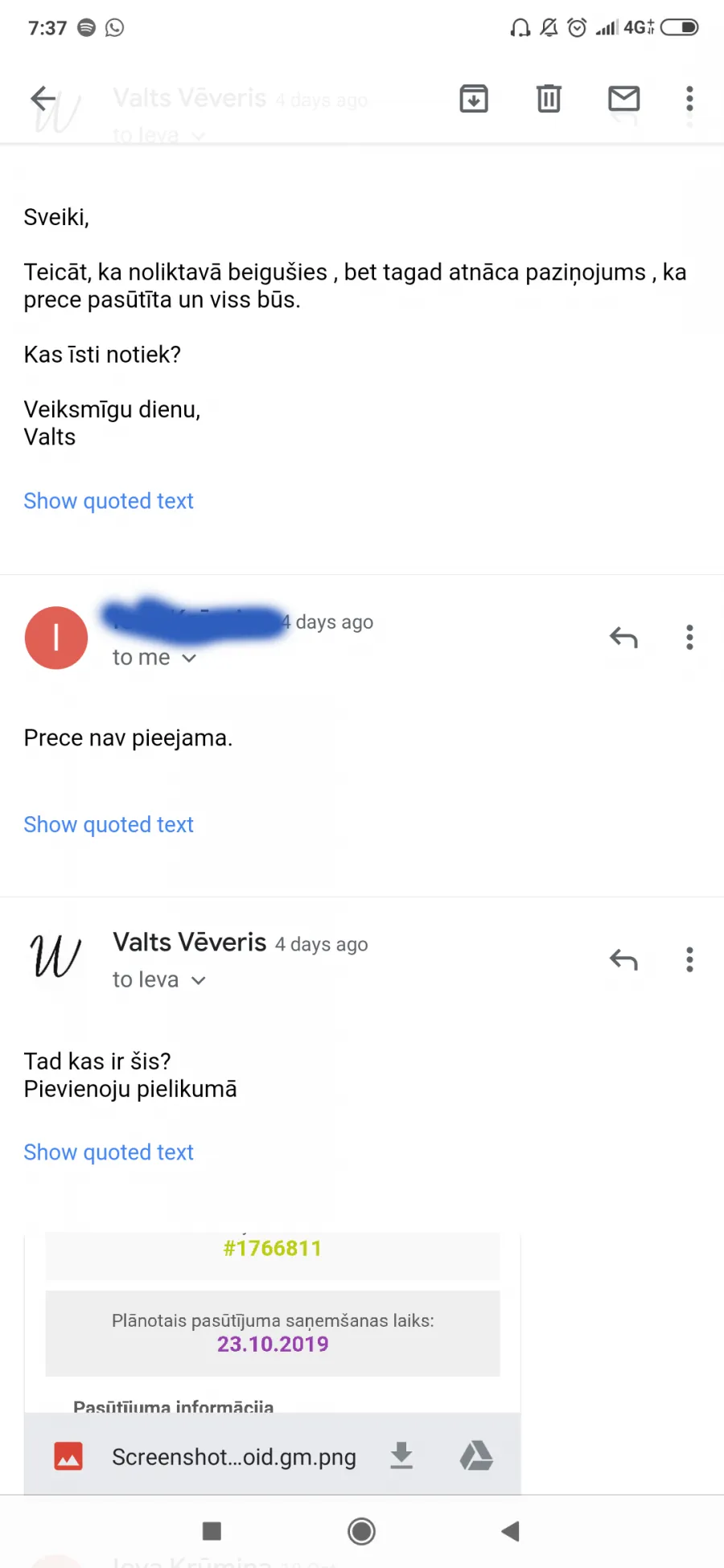Open recent apps from the navigation bar

(x=212, y=1531)
